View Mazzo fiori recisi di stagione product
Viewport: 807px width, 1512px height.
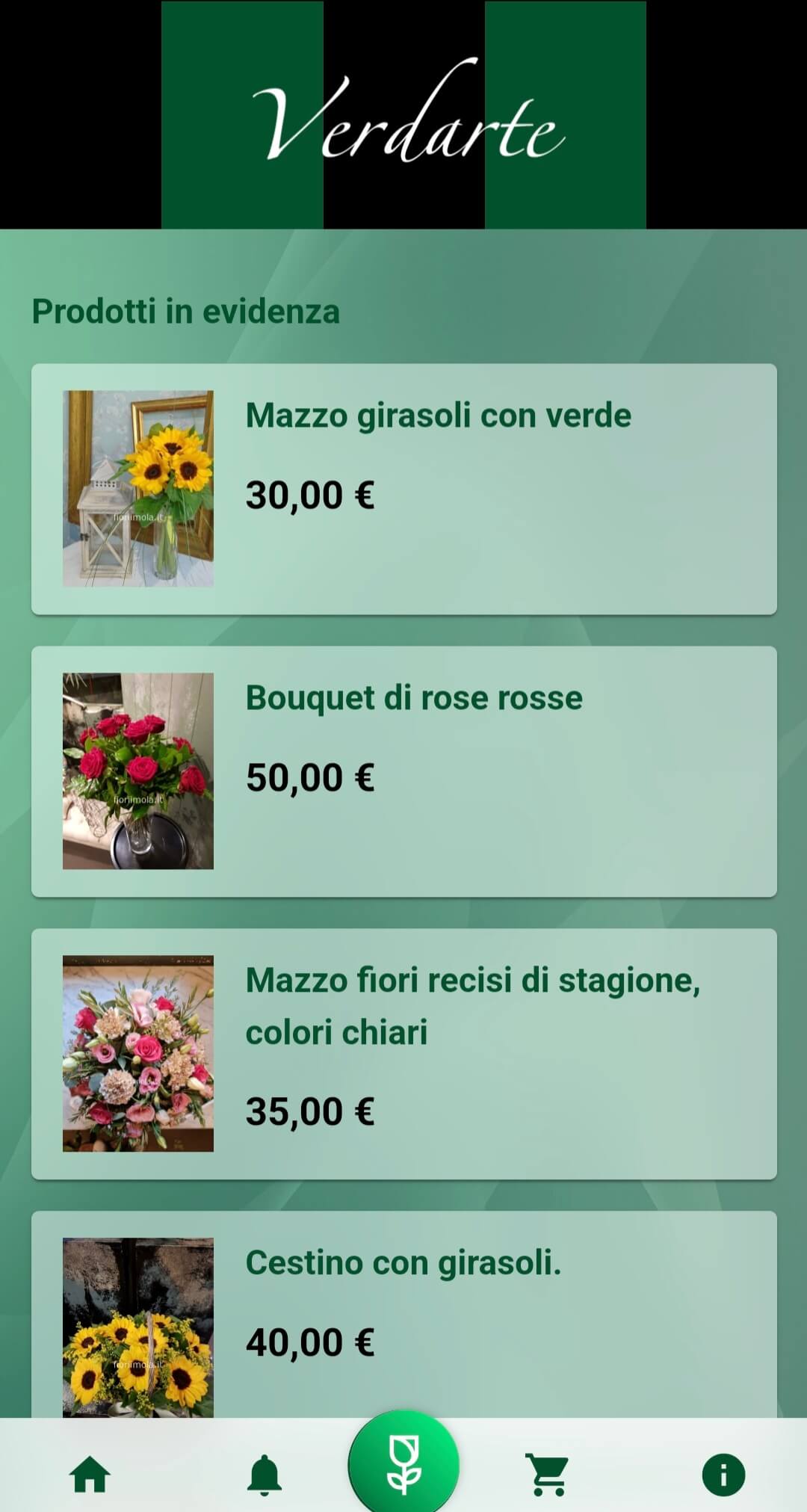coord(403,1054)
